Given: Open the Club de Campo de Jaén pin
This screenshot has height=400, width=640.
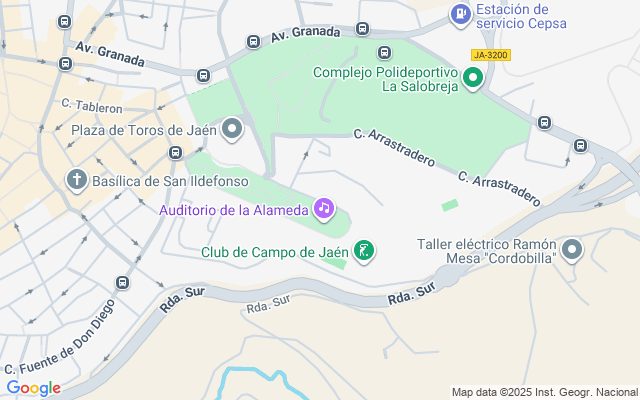Looking at the screenshot, I should click(x=366, y=251).
